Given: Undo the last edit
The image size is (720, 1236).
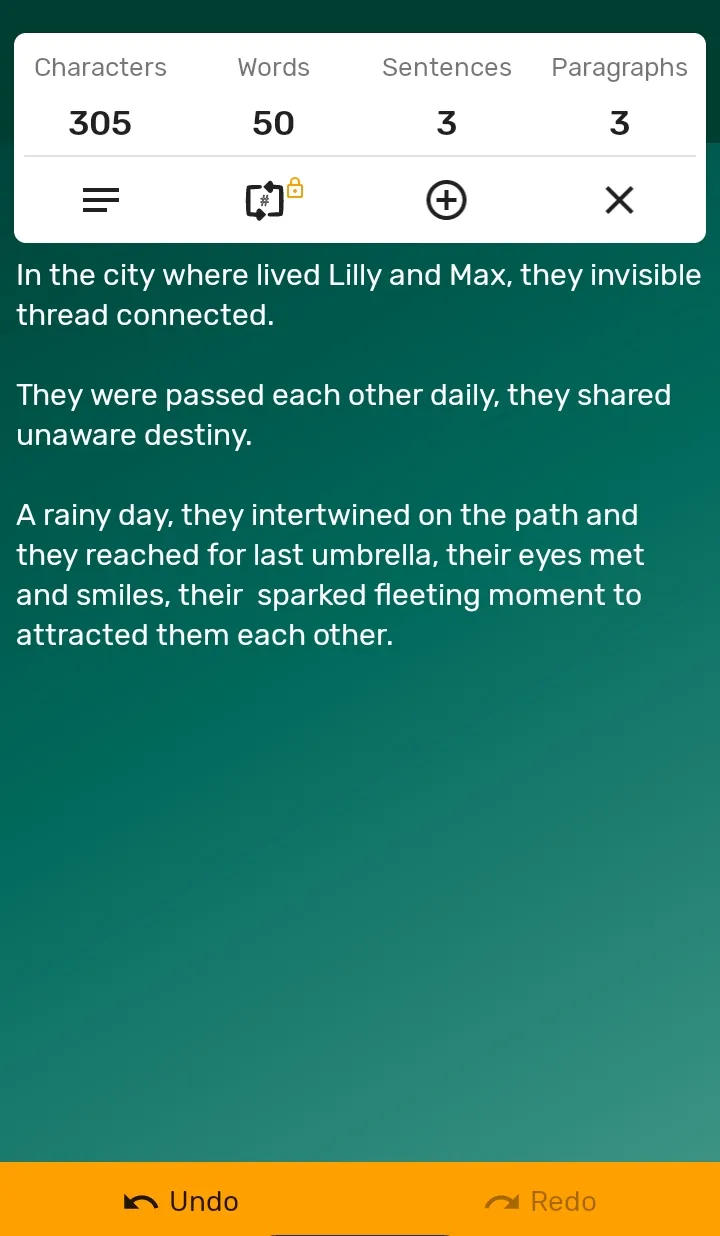Looking at the screenshot, I should click(x=181, y=1201).
